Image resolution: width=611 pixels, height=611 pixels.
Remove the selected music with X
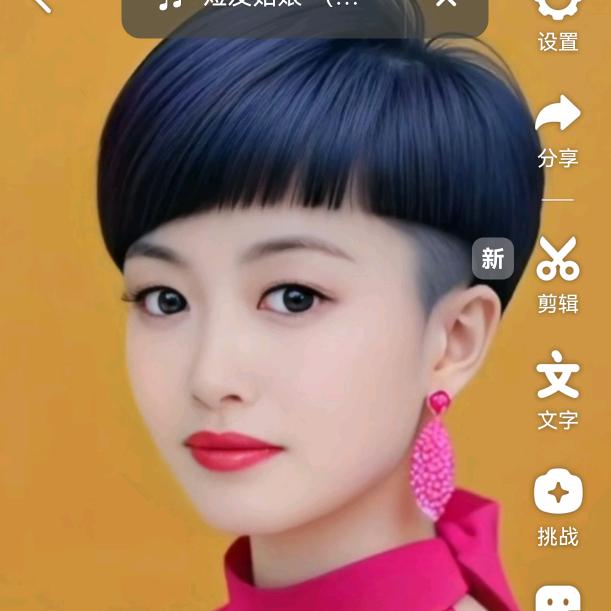tap(446, 5)
